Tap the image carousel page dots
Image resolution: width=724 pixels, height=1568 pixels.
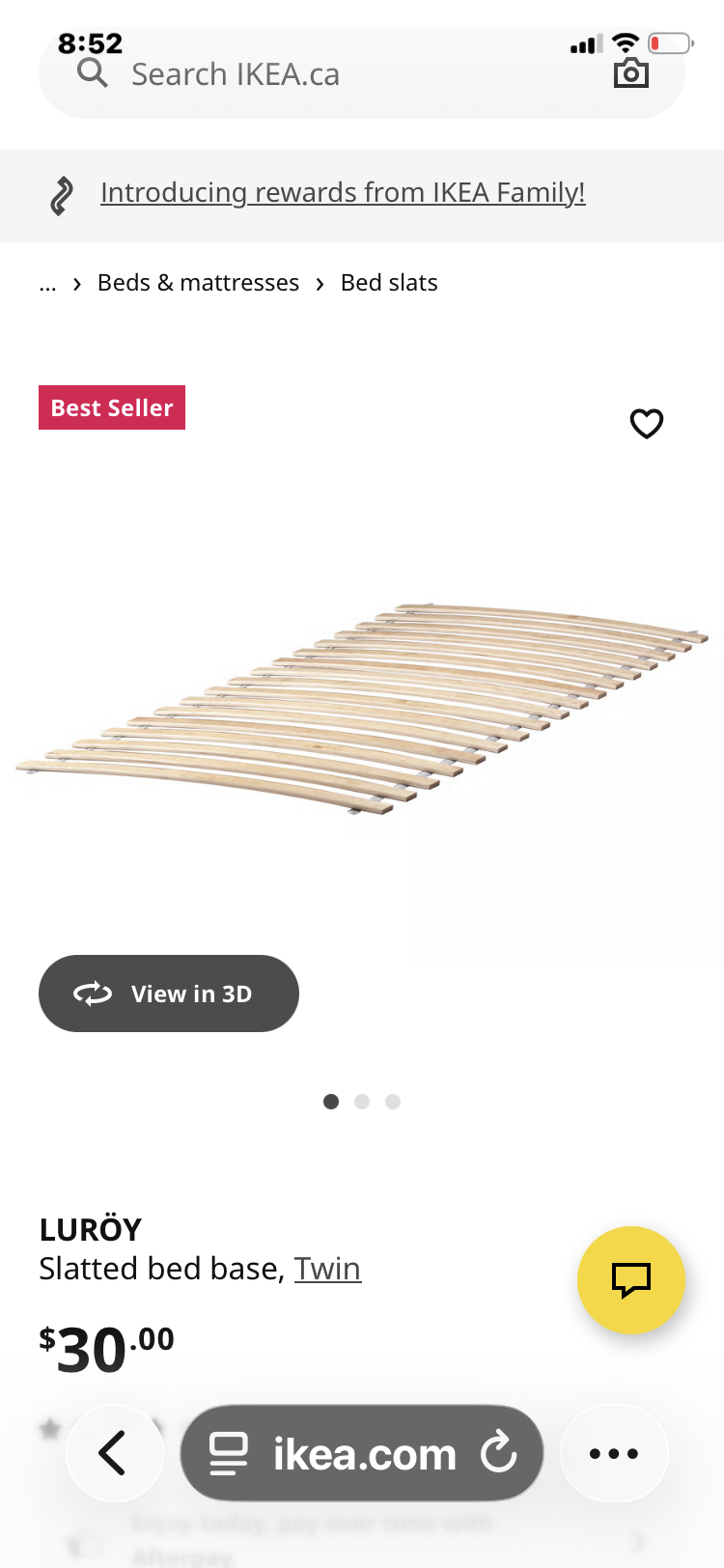pos(362,1102)
